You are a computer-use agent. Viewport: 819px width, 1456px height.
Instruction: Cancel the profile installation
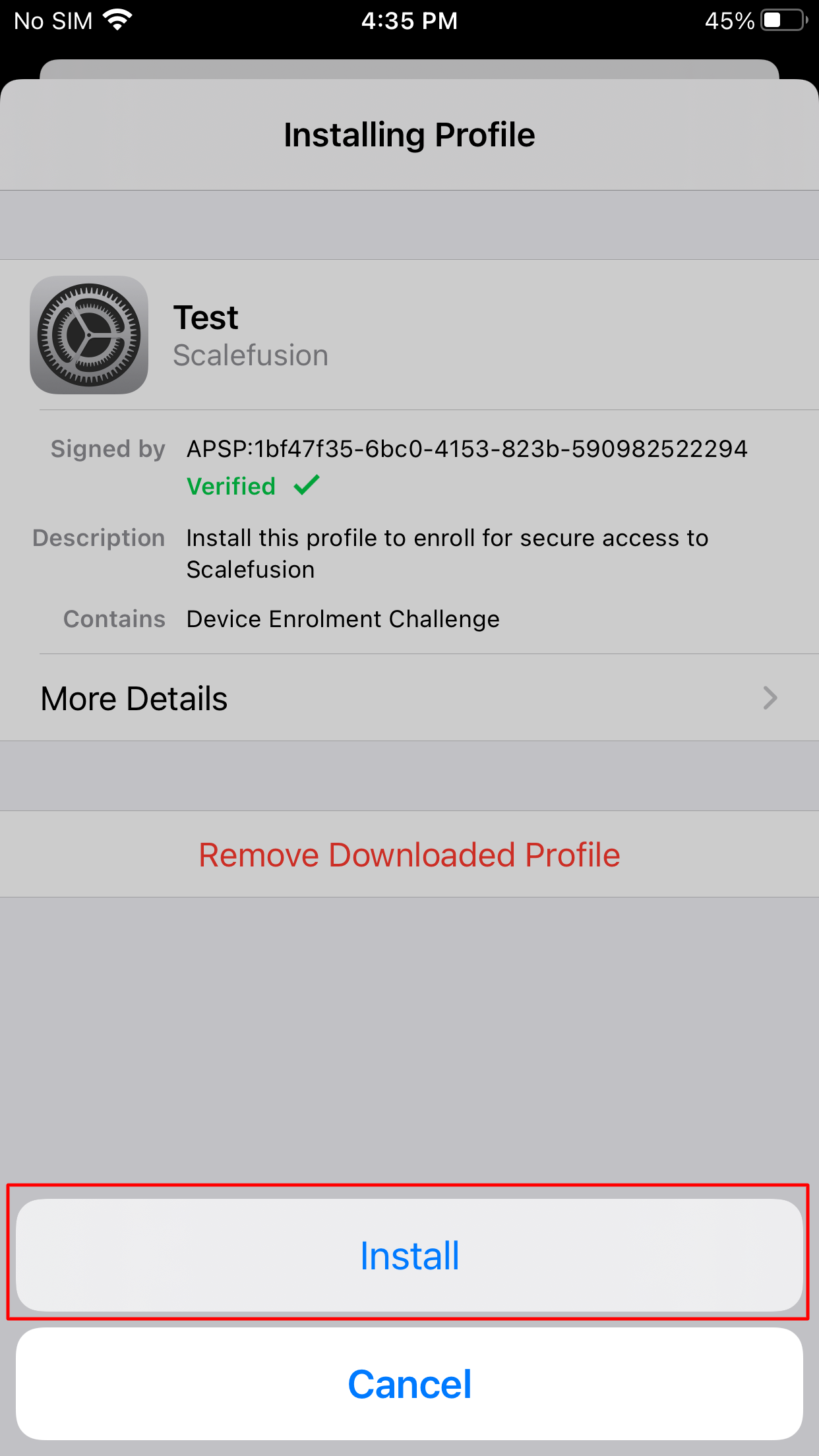409,1383
